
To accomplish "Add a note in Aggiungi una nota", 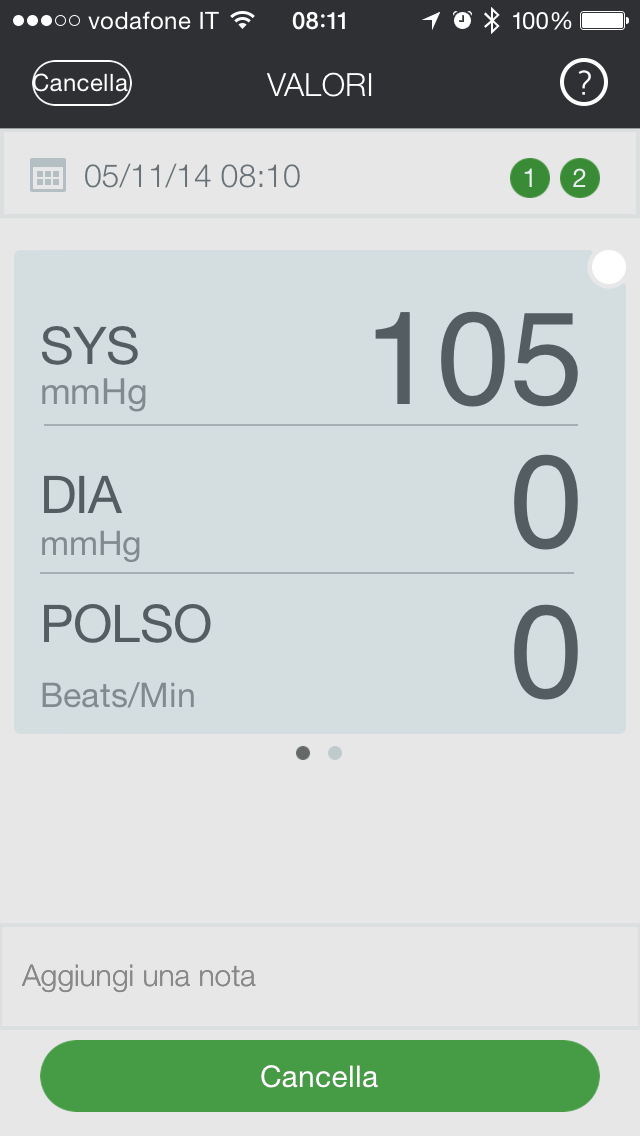I will (320, 976).
